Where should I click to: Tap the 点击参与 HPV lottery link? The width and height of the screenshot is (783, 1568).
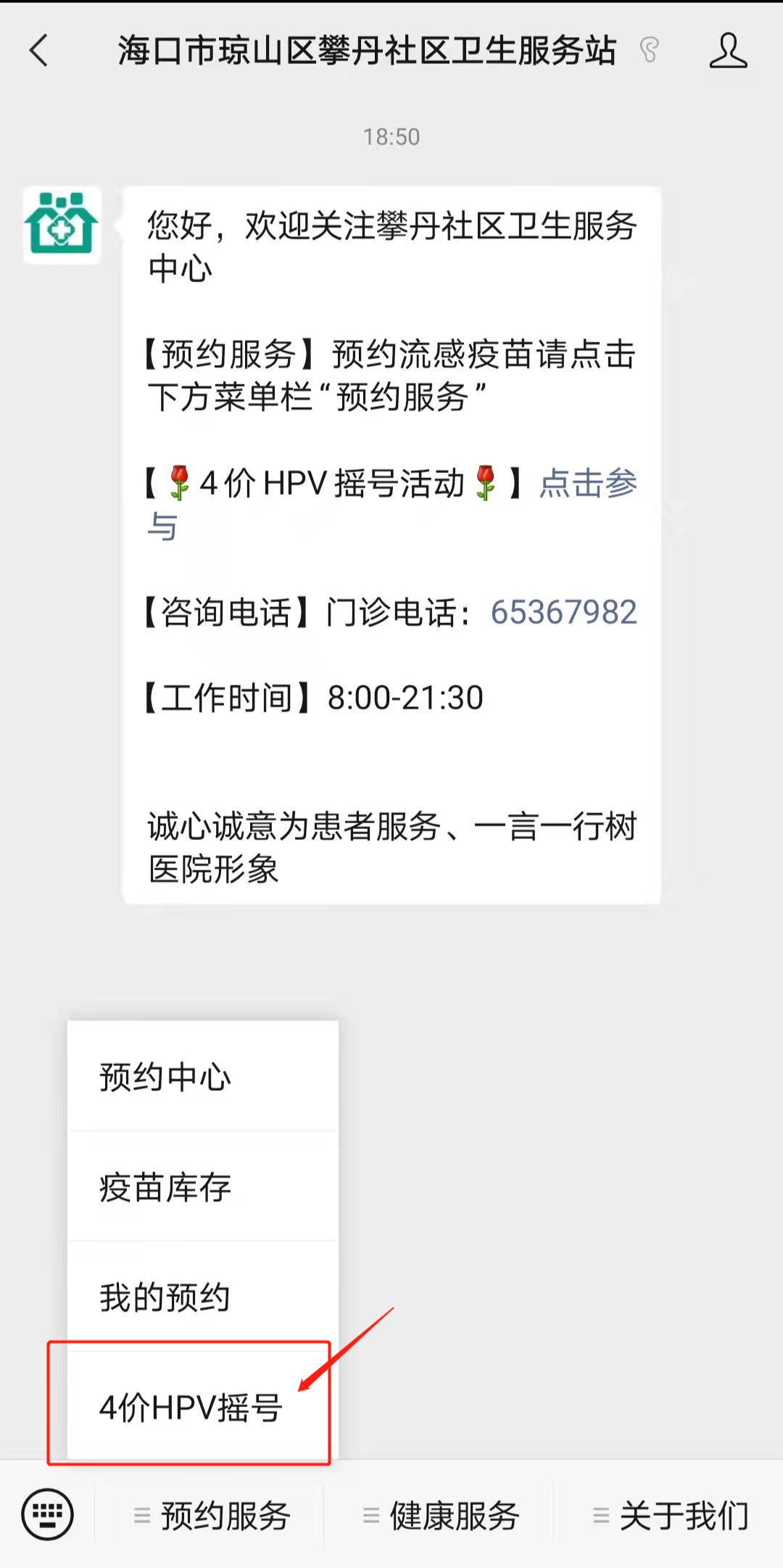click(x=587, y=484)
